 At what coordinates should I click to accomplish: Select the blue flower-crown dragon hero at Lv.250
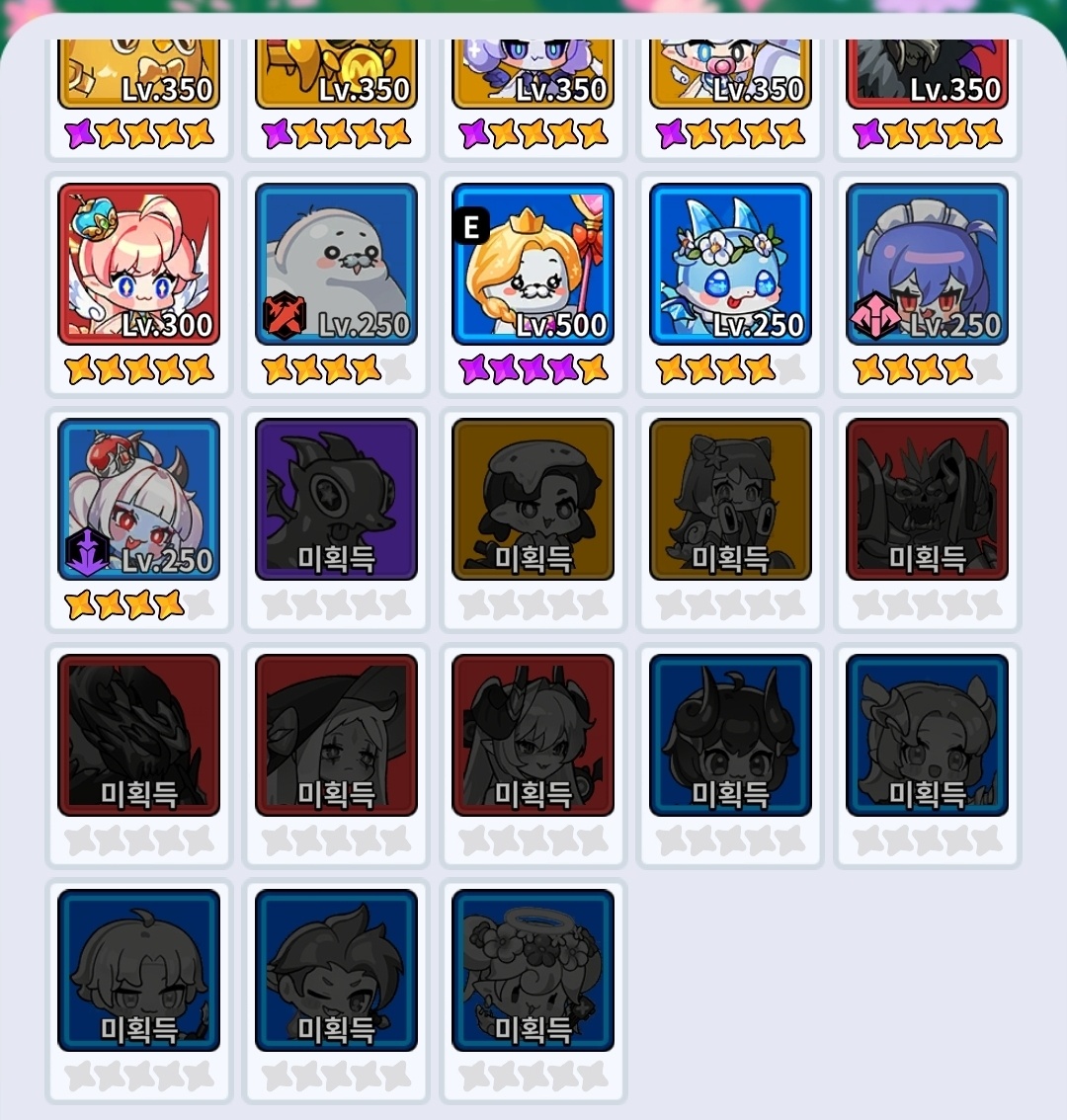(730, 265)
